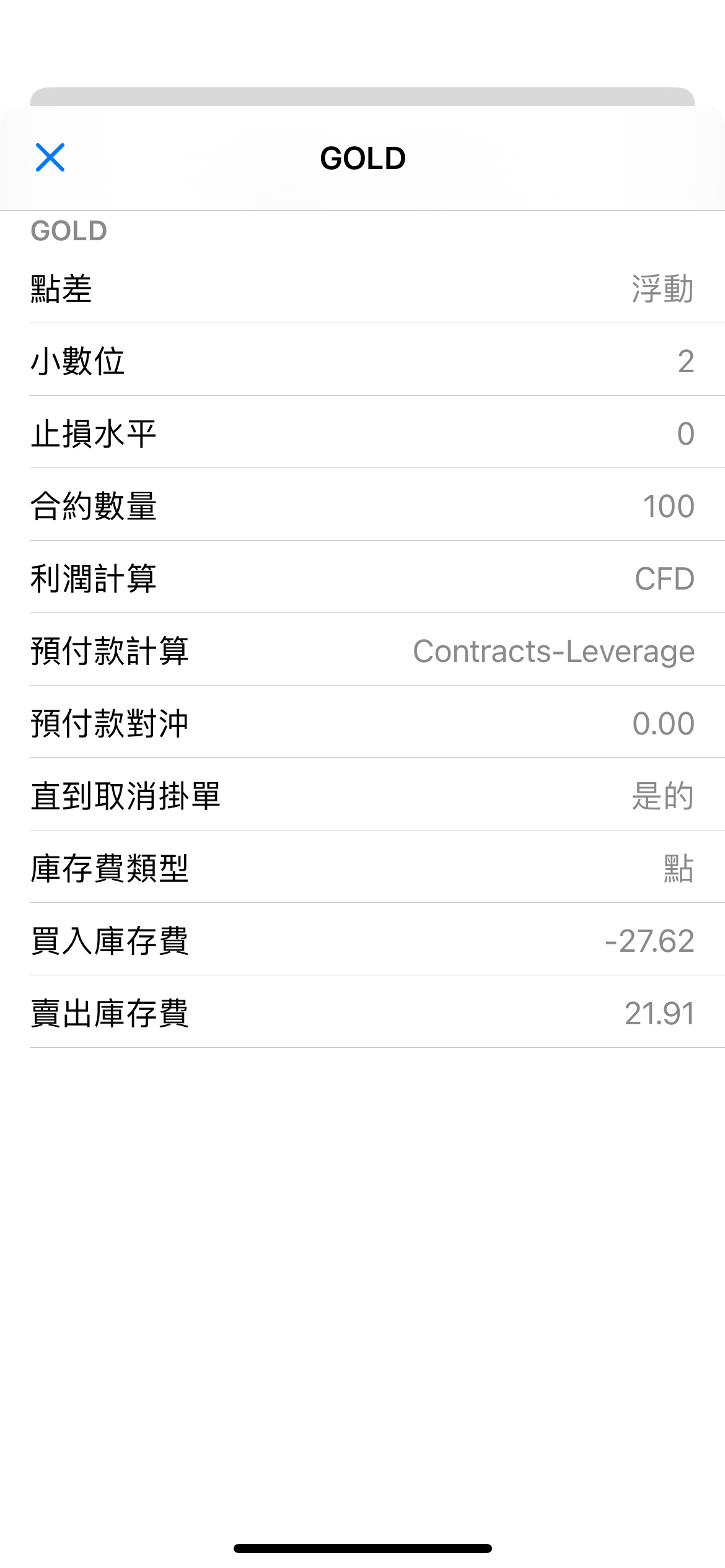Close the GOLD details sheet
This screenshot has width=725, height=1568.
(50, 157)
